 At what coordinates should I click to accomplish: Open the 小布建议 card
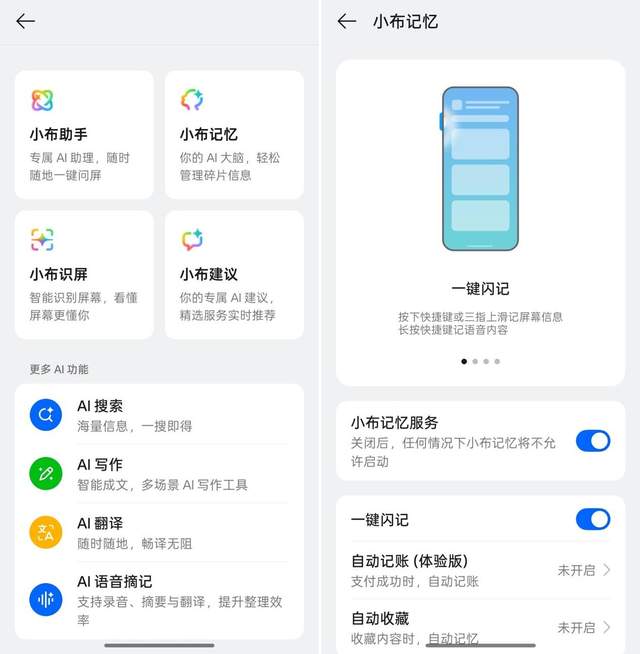point(234,275)
